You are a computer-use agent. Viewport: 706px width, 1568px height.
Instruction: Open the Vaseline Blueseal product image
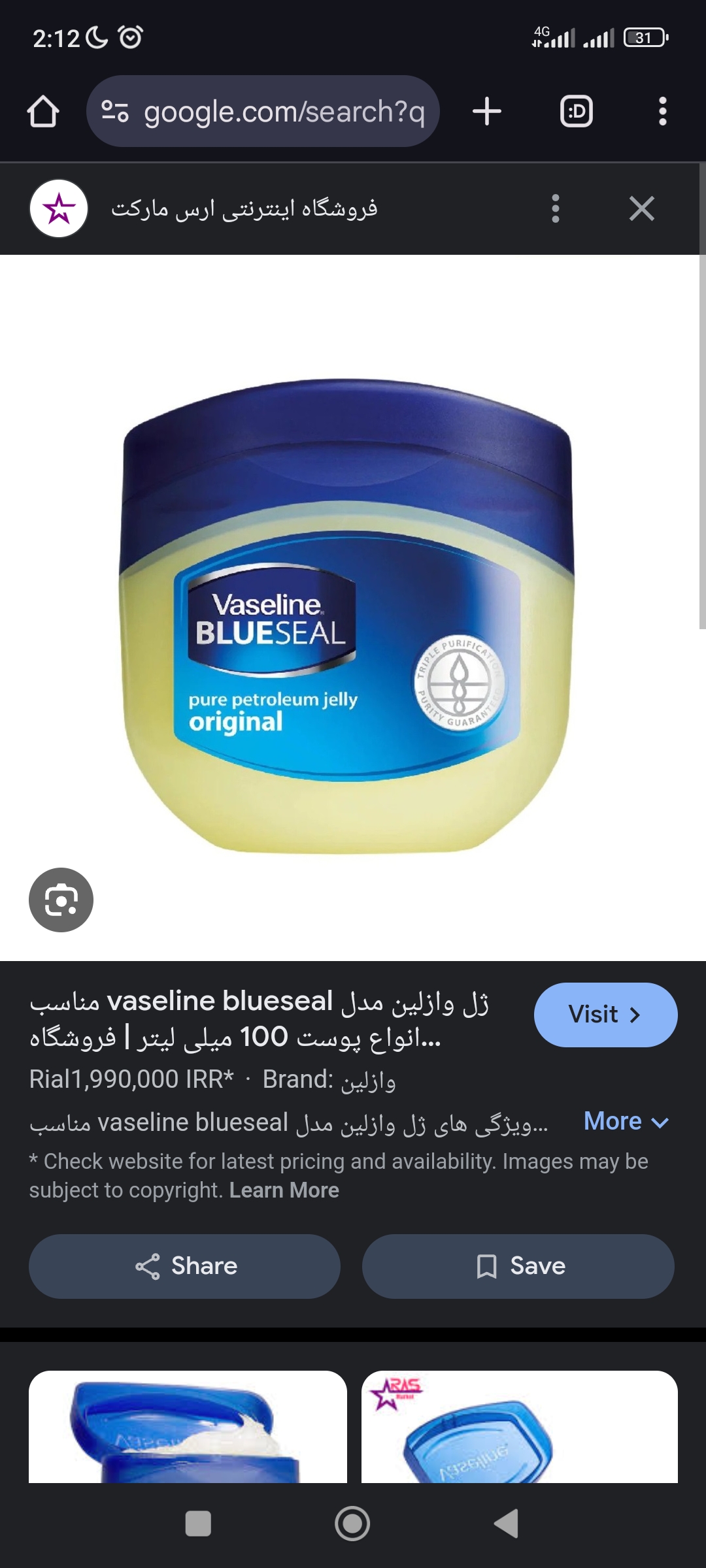point(346,614)
